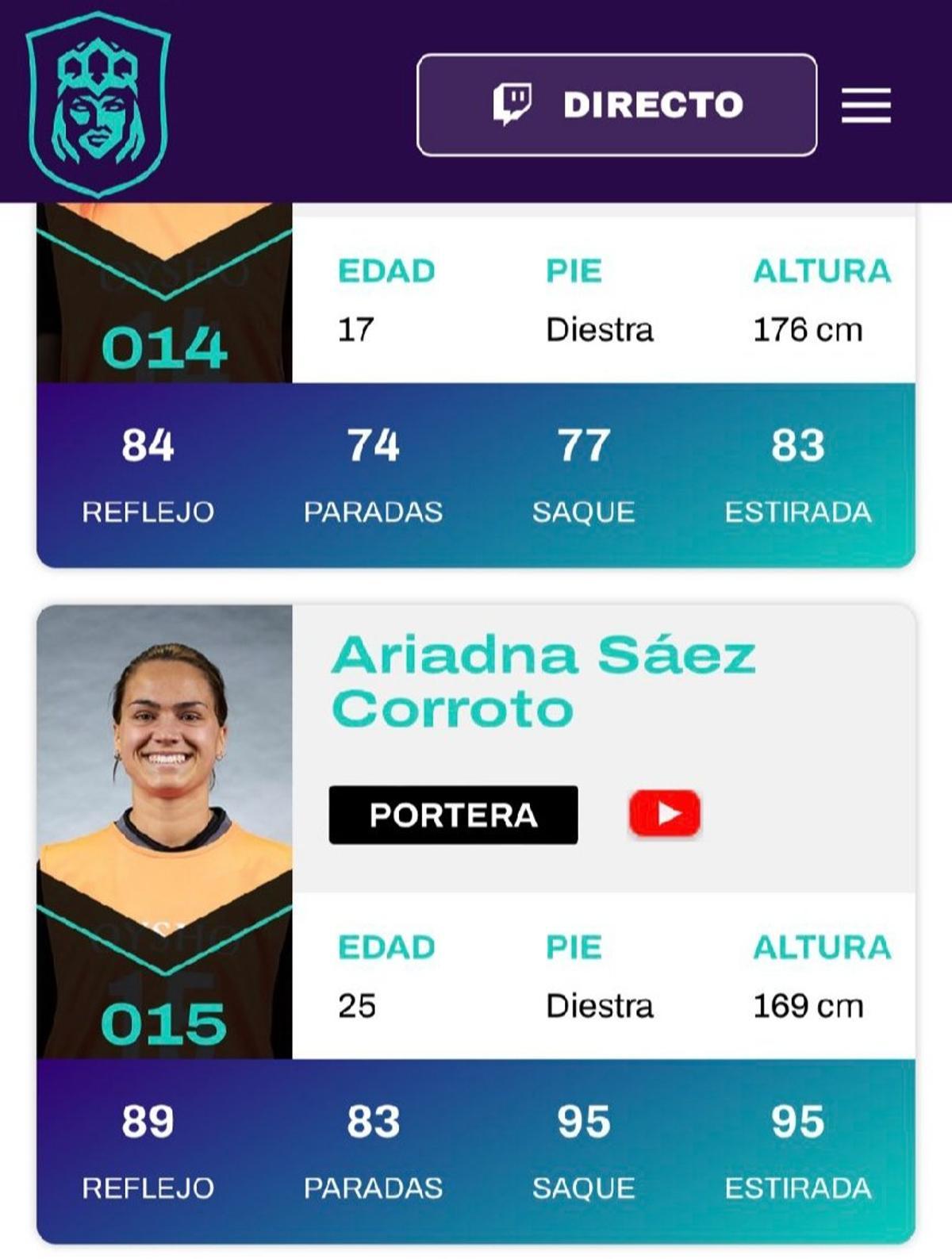
Task: Select the PORTERA position badge
Action: pyautogui.click(x=455, y=813)
